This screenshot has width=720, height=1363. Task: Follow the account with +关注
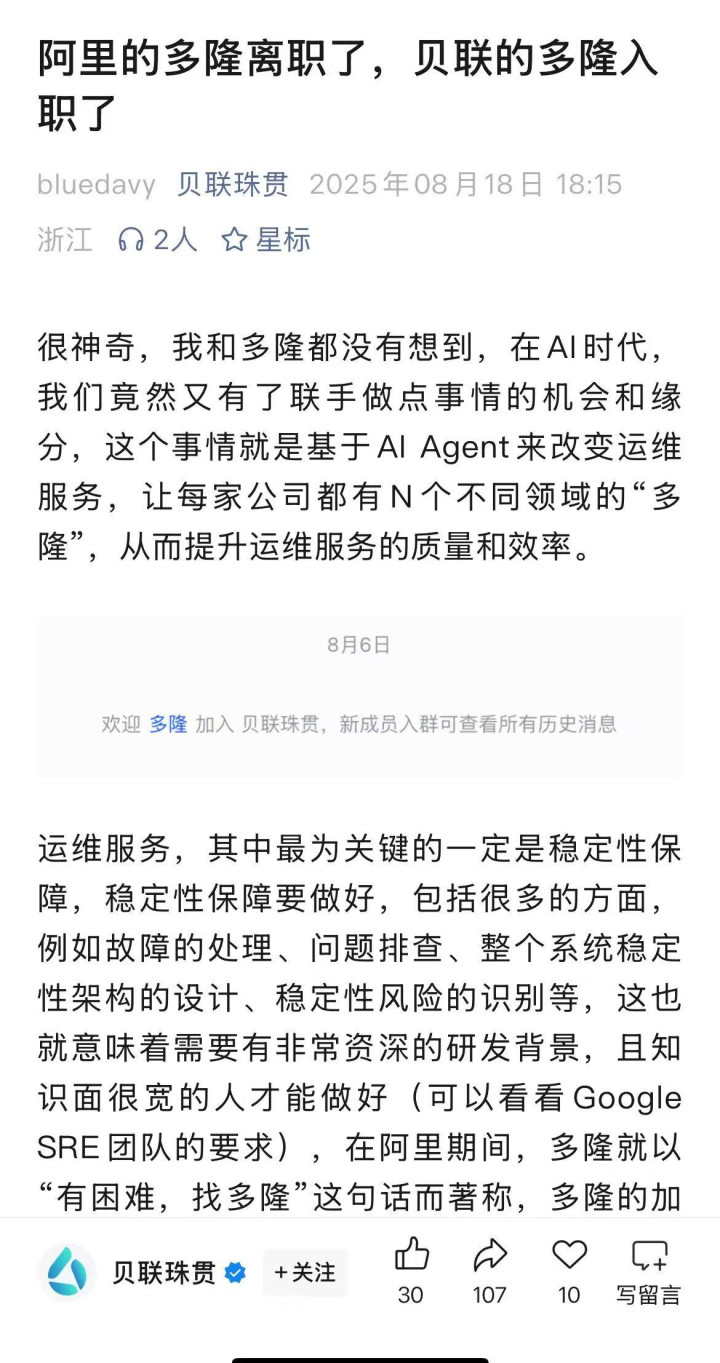click(305, 1272)
